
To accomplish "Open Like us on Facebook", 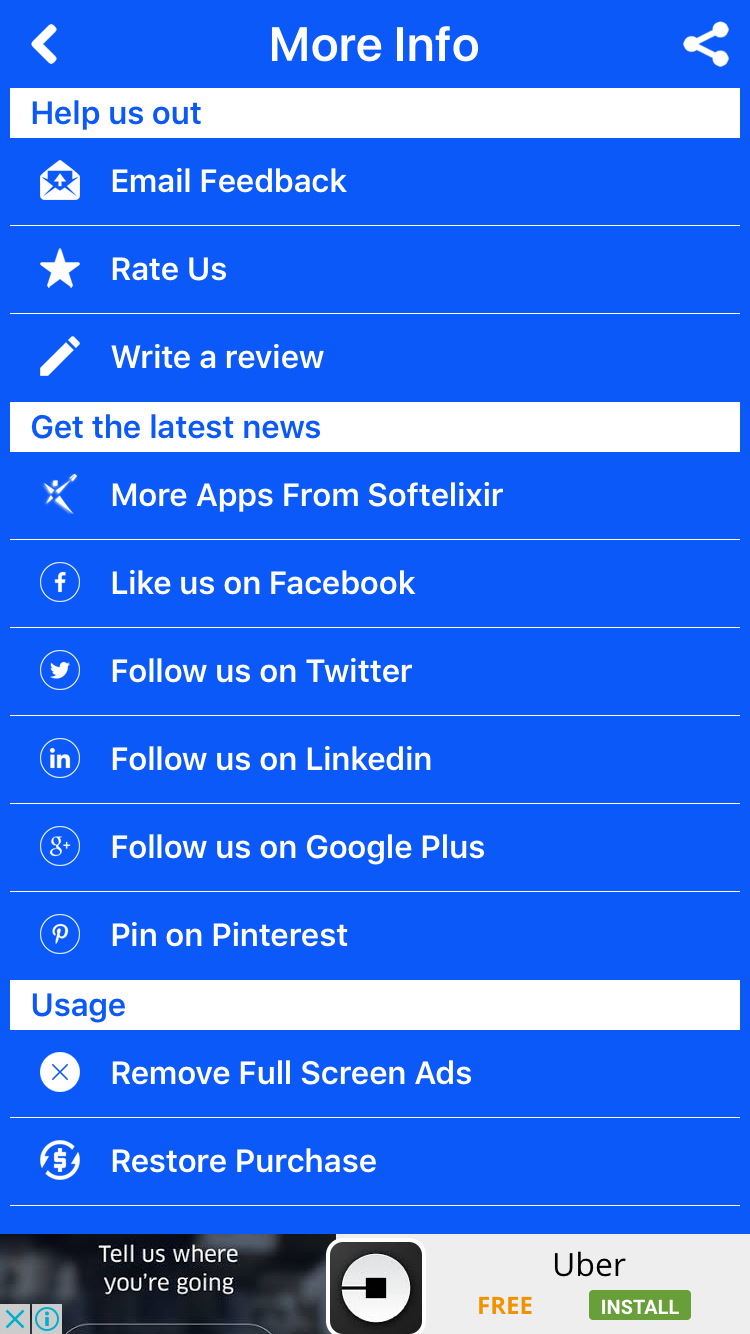I will click(x=263, y=583).
